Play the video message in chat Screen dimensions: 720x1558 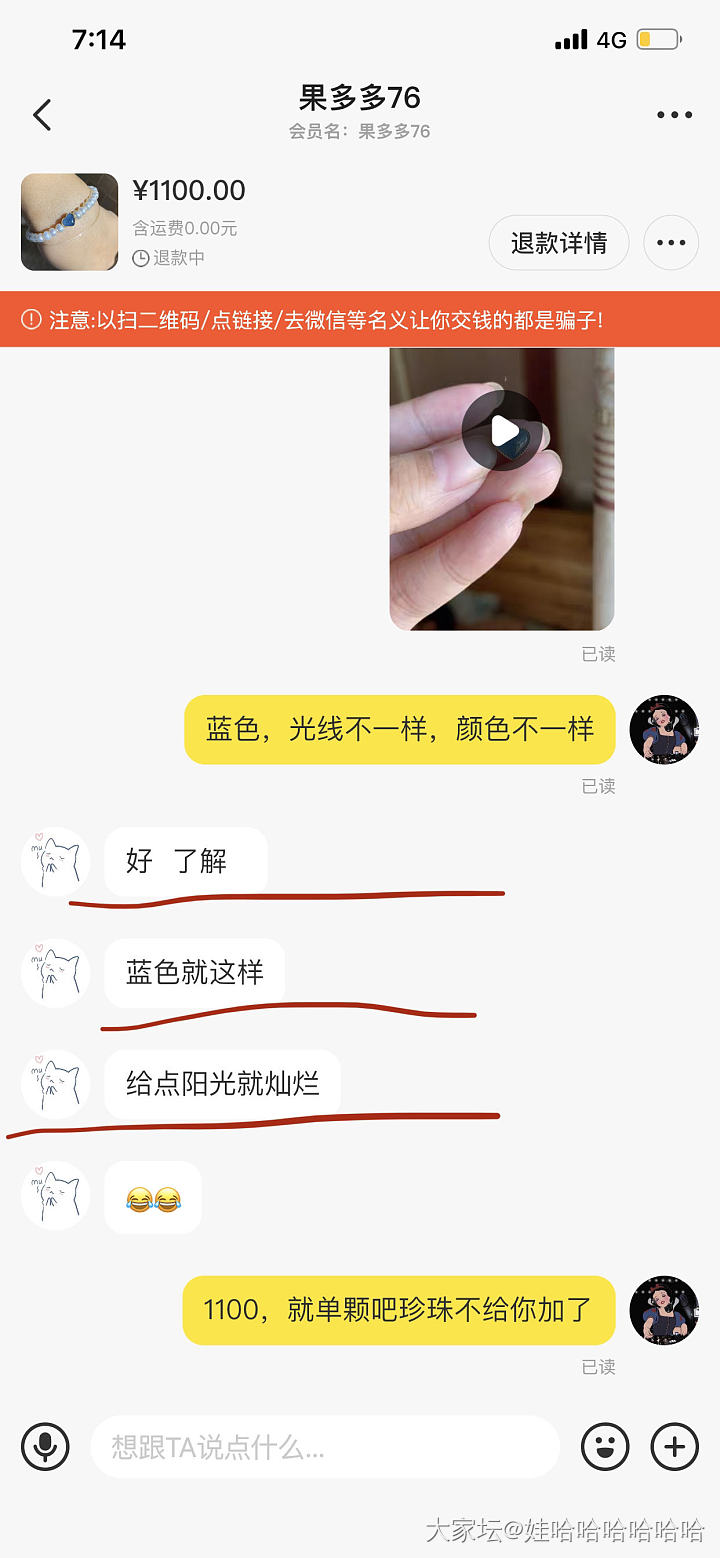point(502,431)
